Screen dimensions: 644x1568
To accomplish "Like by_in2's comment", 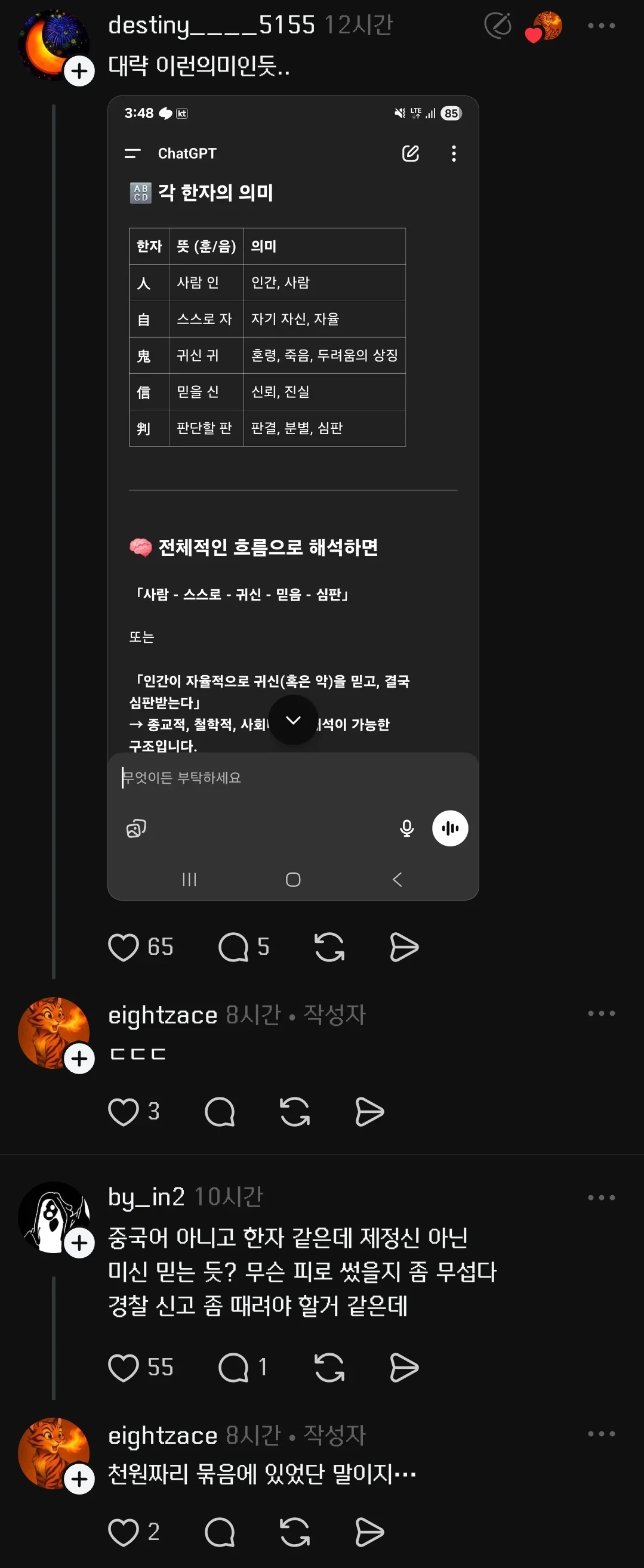I will coord(124,1367).
